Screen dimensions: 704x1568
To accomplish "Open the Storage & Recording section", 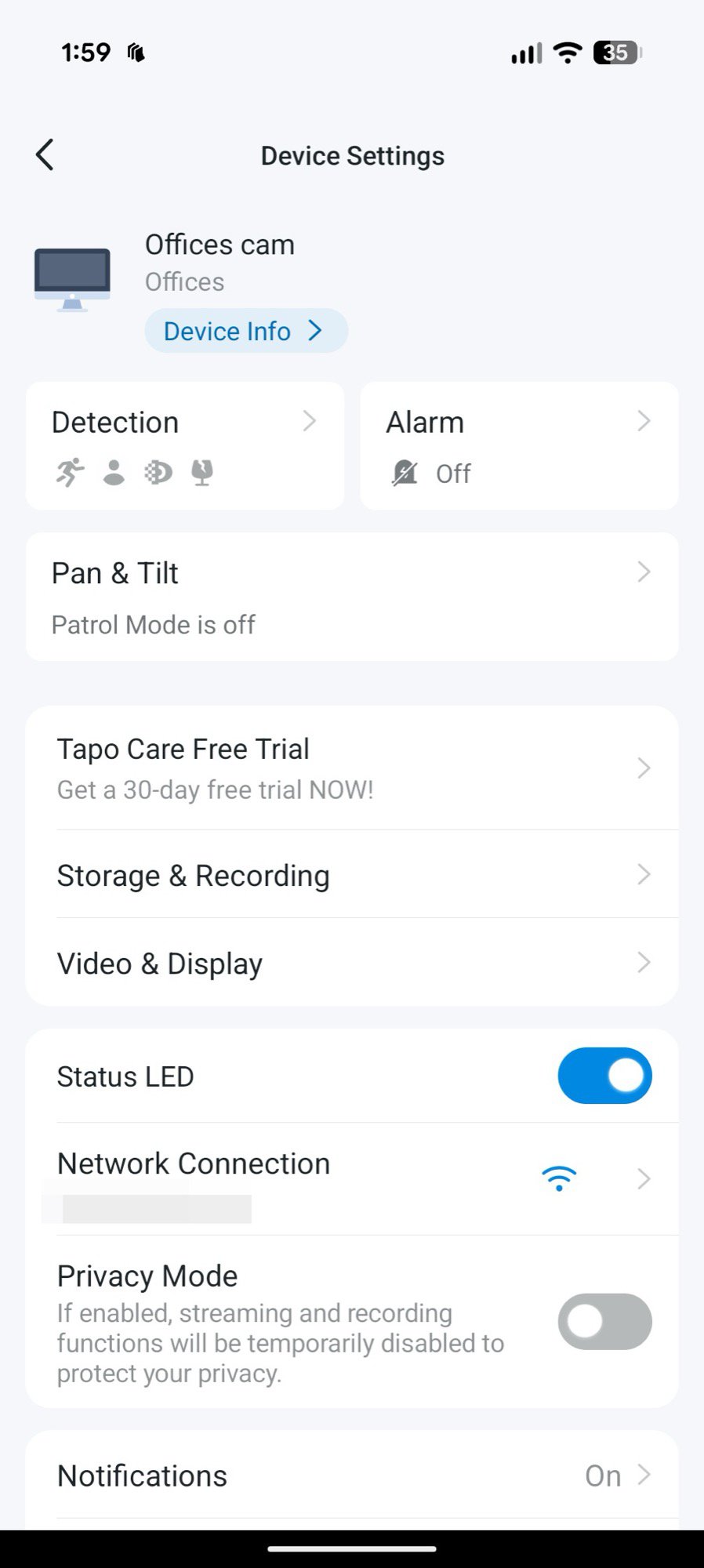I will 353,875.
